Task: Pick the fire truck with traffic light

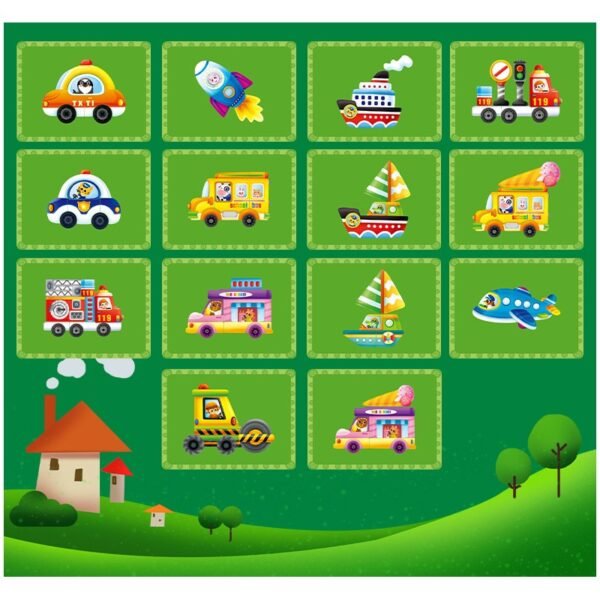Action: coord(516,92)
